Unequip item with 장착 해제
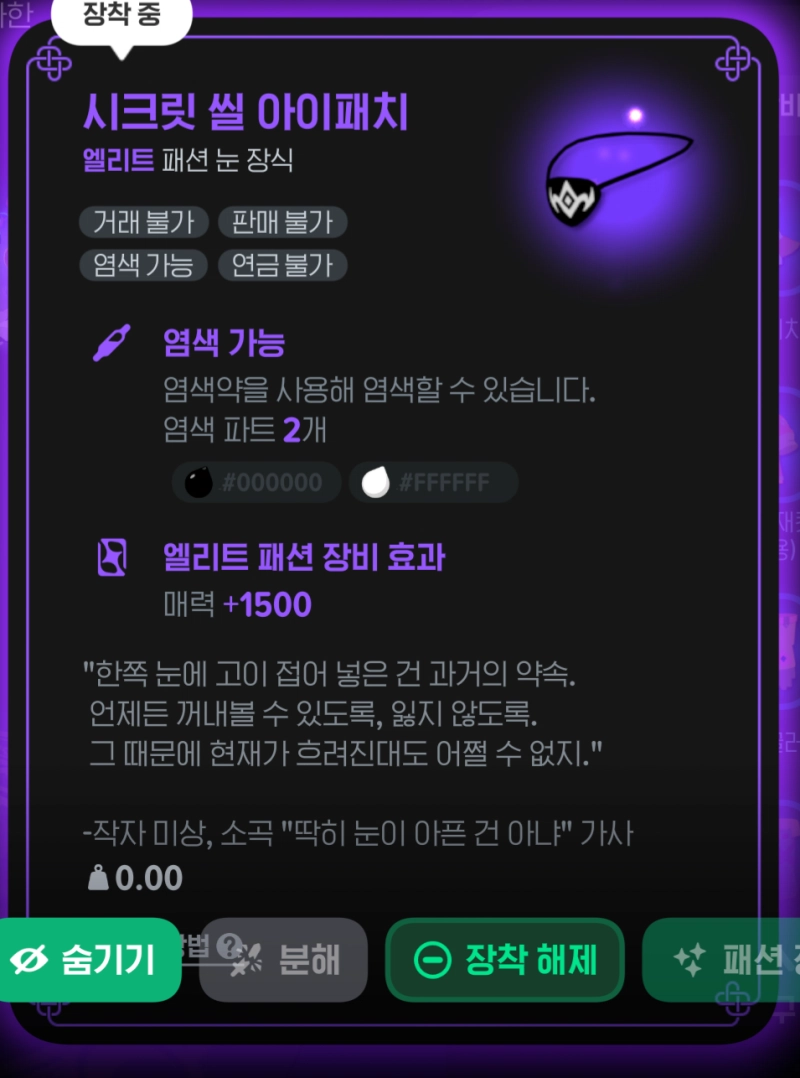 (505, 962)
